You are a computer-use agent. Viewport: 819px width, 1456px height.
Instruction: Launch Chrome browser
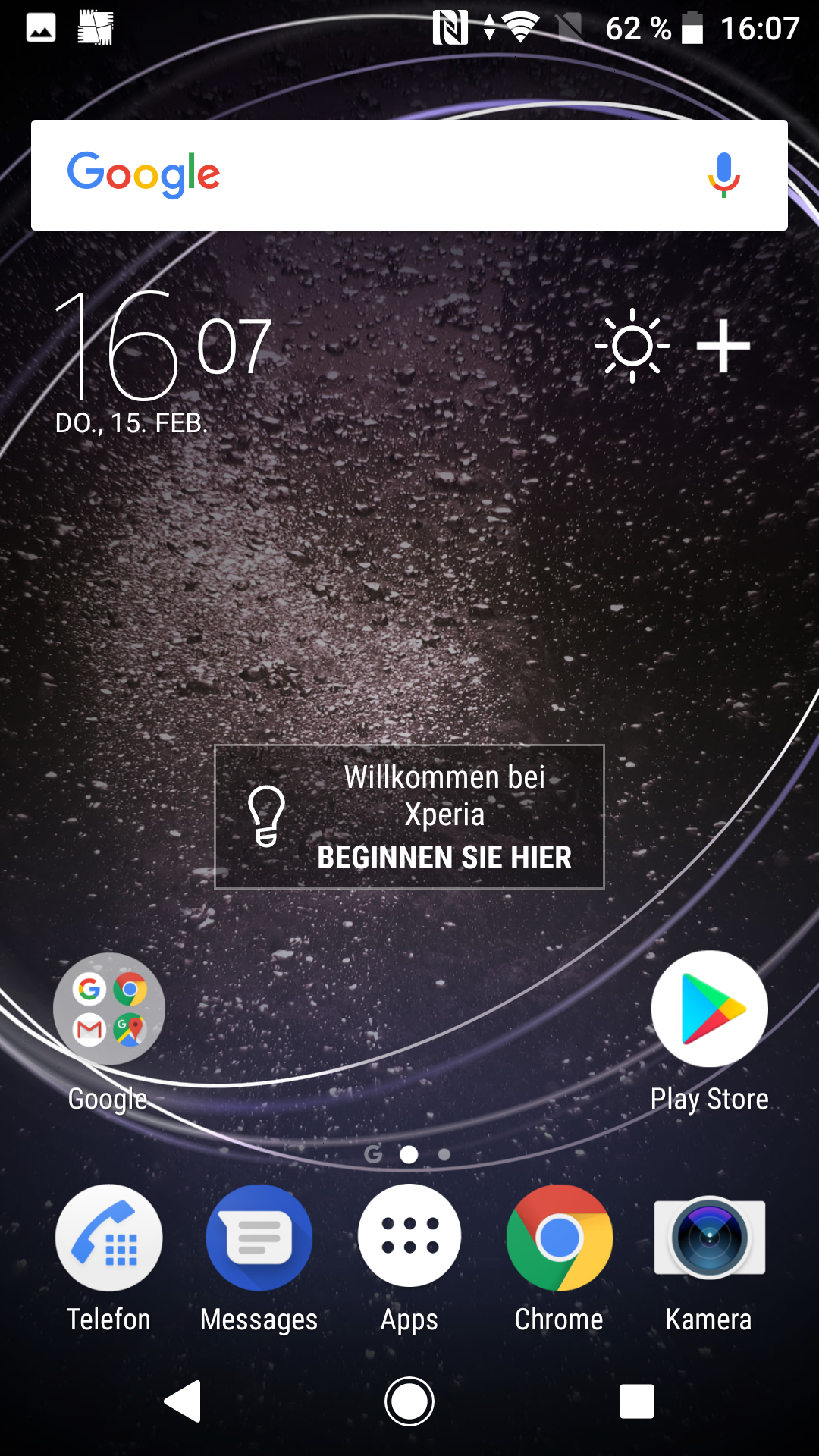click(559, 1238)
